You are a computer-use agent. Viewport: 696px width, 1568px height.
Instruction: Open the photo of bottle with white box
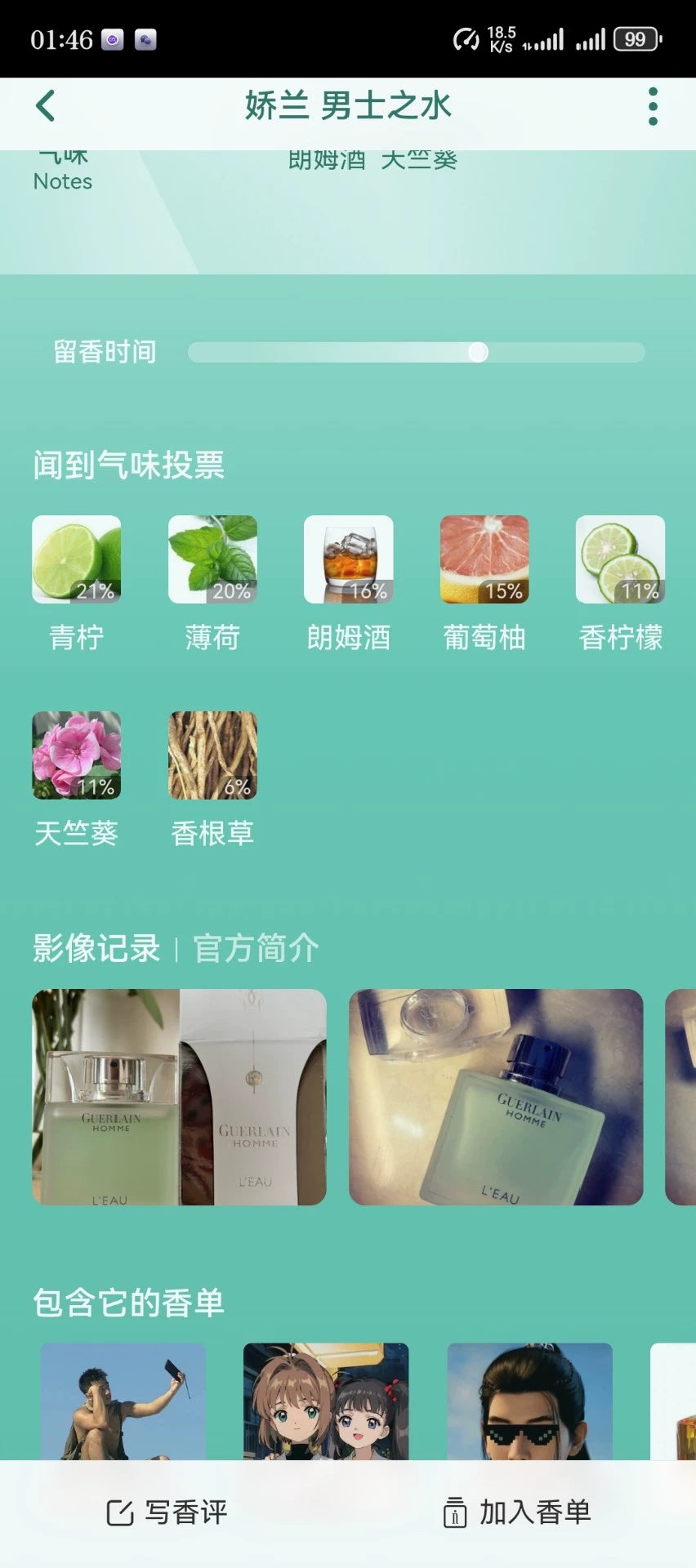179,1097
